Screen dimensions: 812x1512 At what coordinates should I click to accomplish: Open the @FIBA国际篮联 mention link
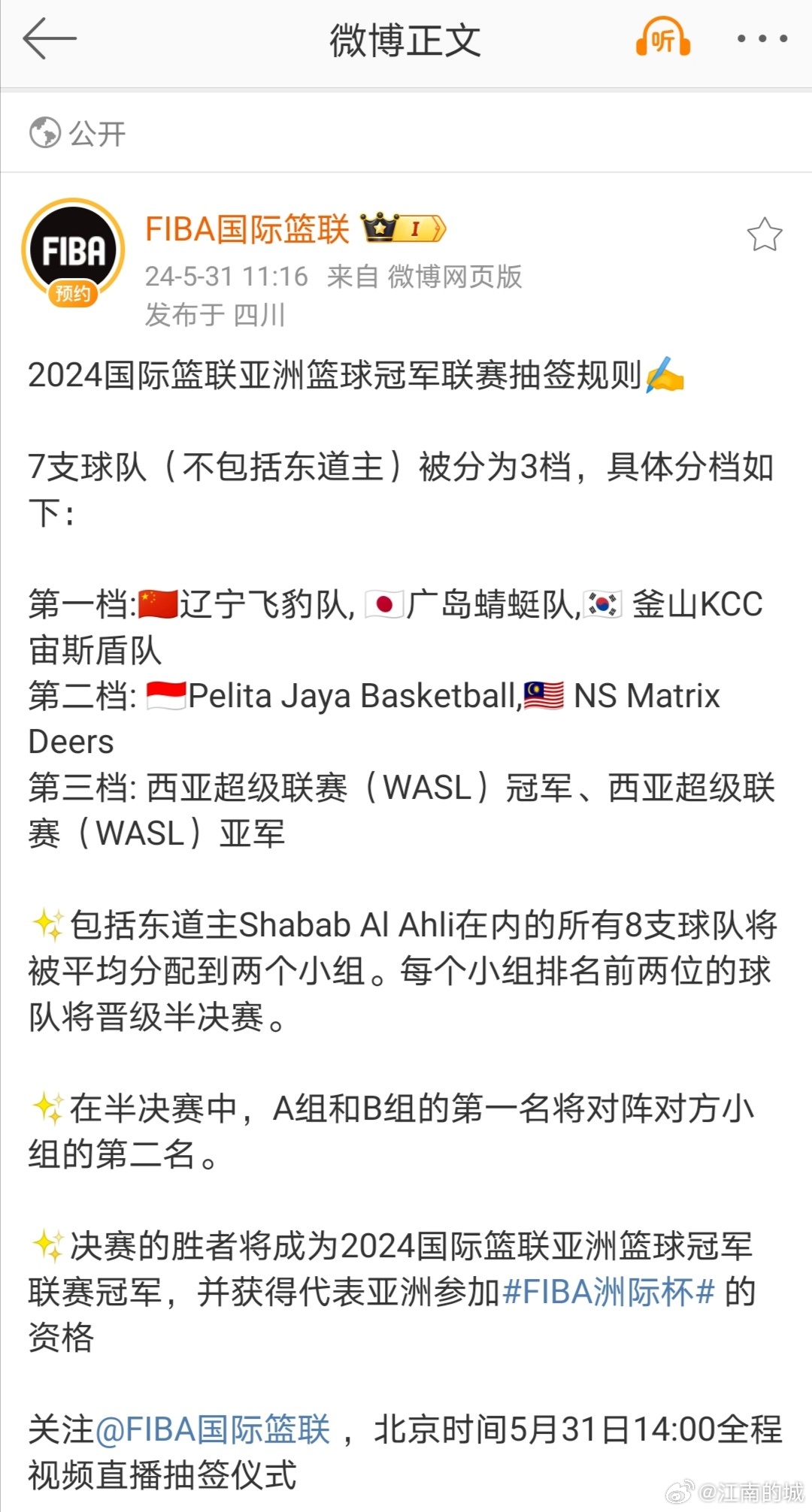point(213,1429)
